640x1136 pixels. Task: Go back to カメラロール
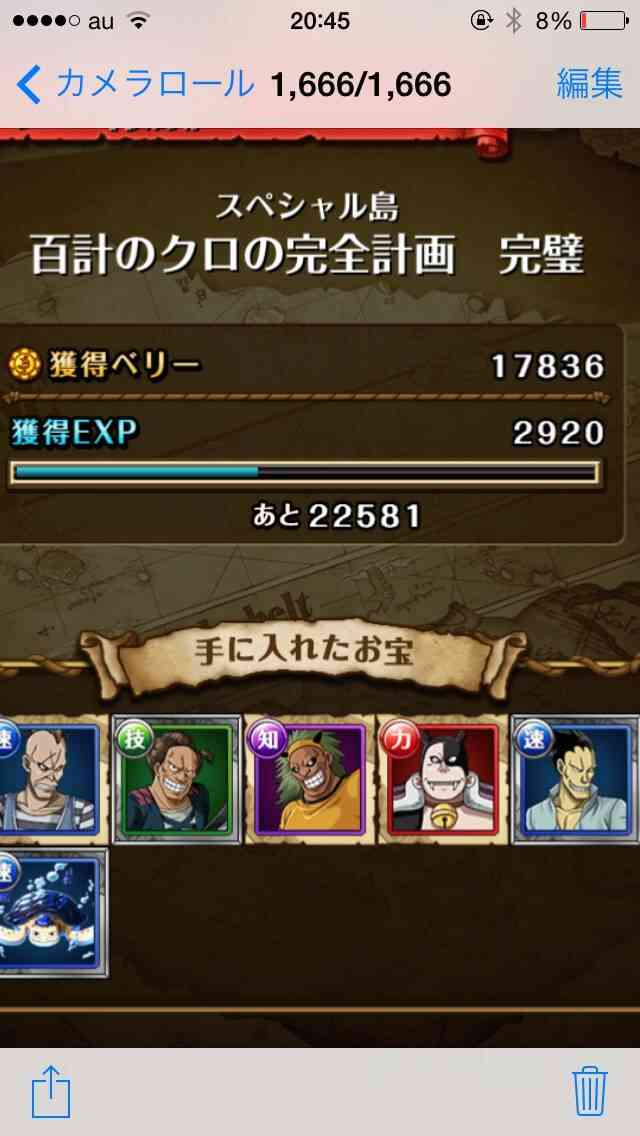click(x=136, y=85)
